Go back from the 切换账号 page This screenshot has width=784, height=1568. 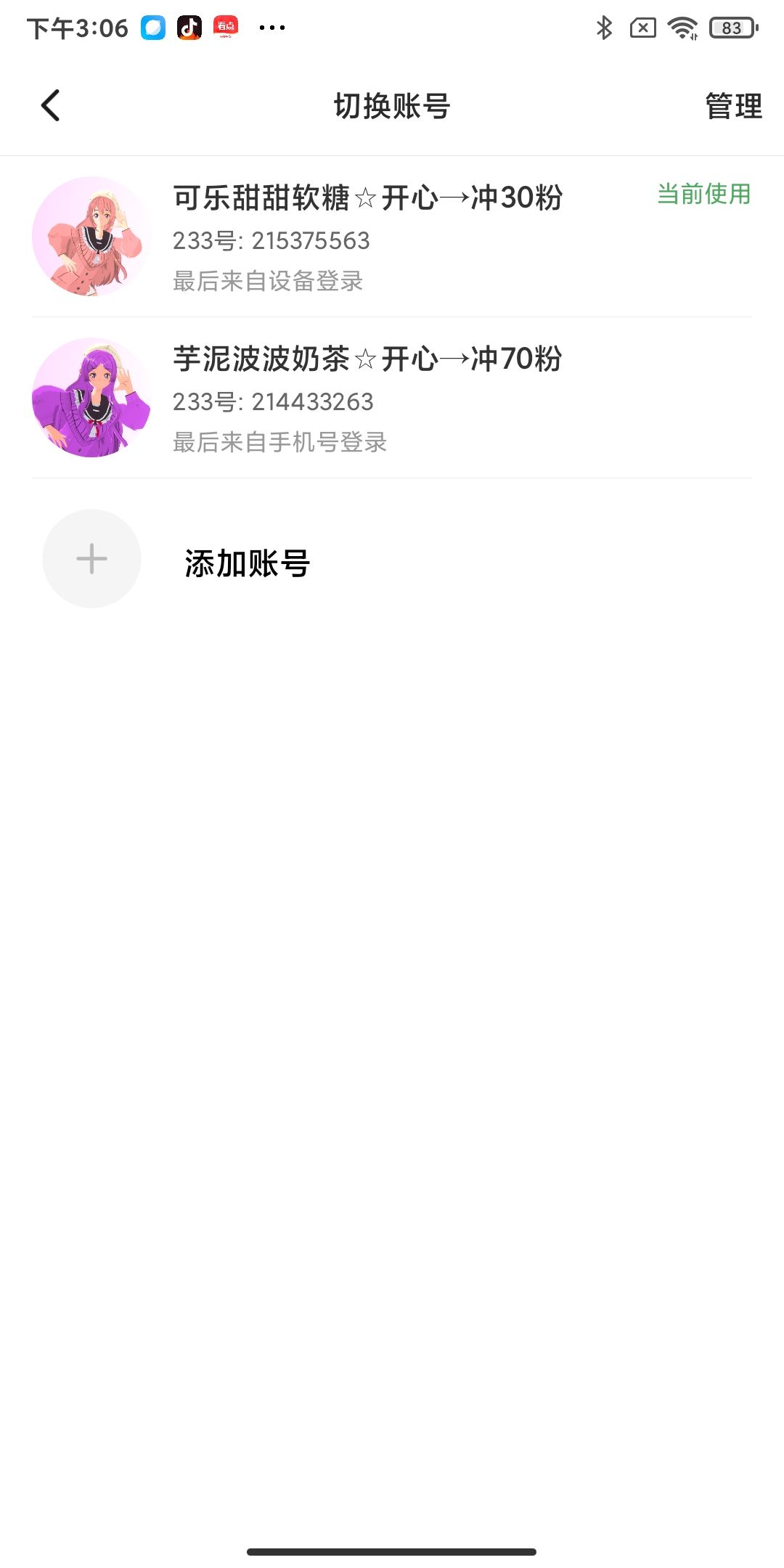pyautogui.click(x=51, y=106)
